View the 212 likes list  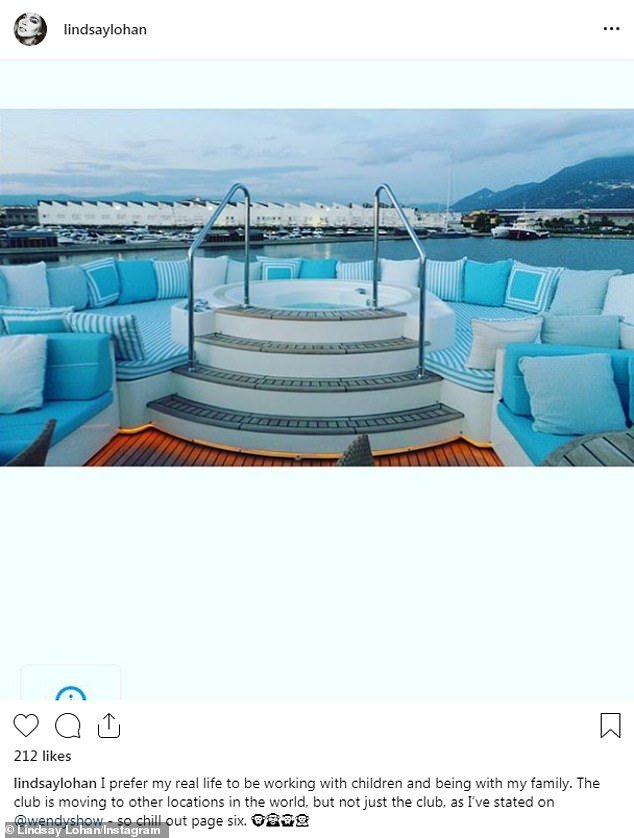pyautogui.click(x=42, y=756)
